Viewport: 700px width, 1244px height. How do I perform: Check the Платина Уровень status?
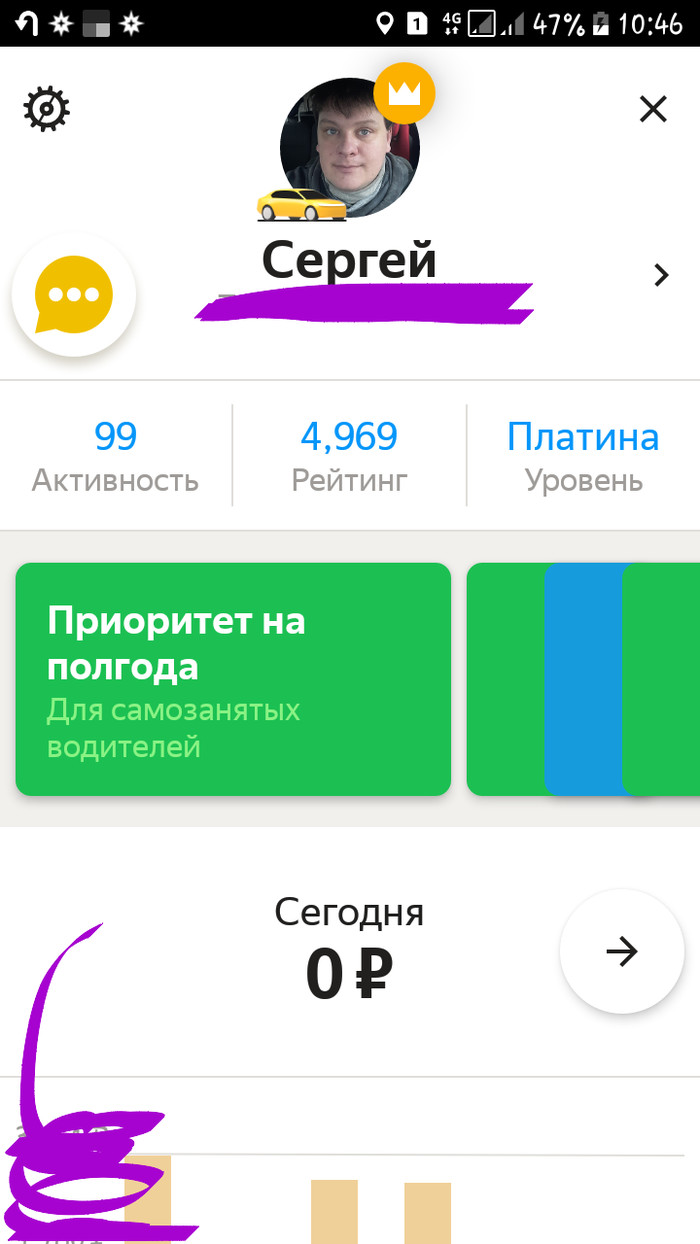pos(583,457)
